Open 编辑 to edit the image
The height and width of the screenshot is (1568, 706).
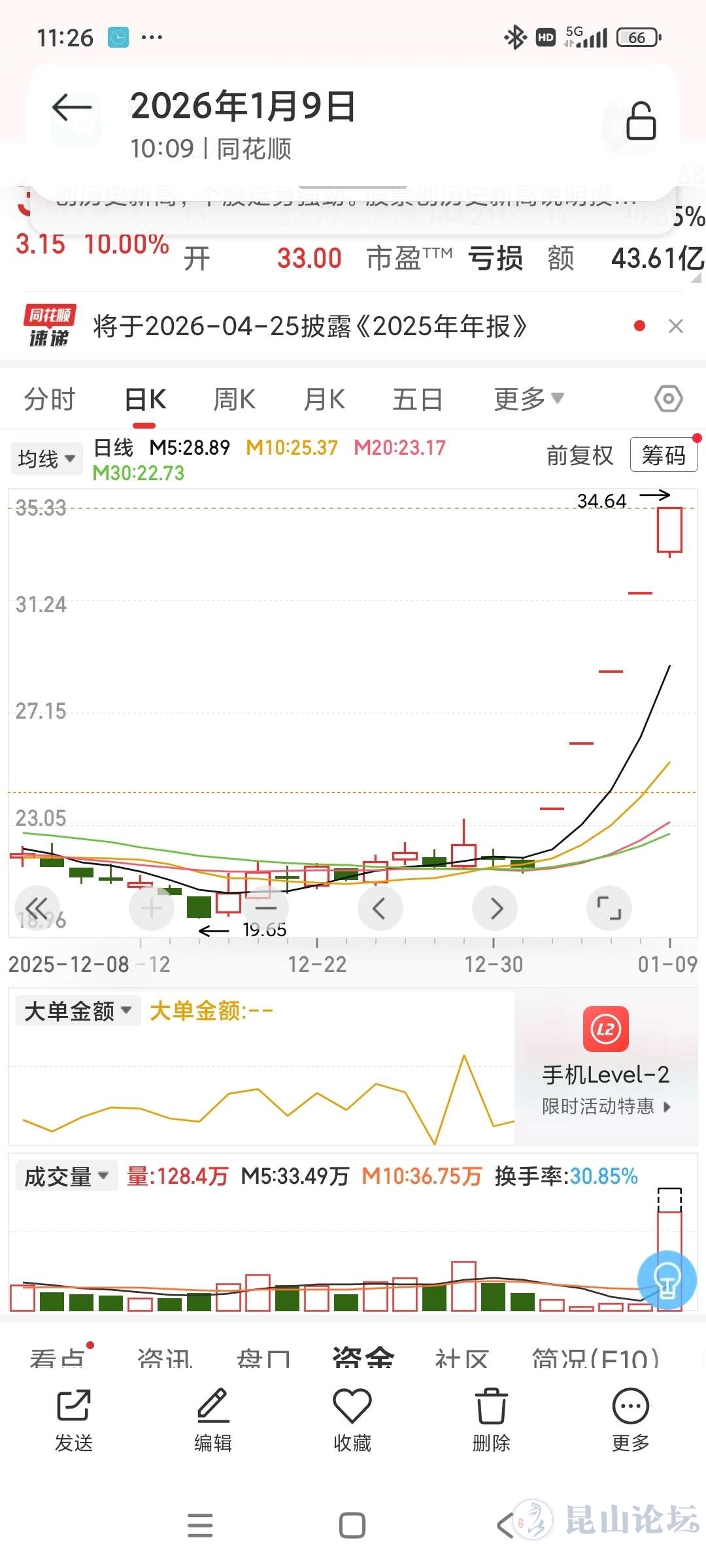tap(213, 1419)
